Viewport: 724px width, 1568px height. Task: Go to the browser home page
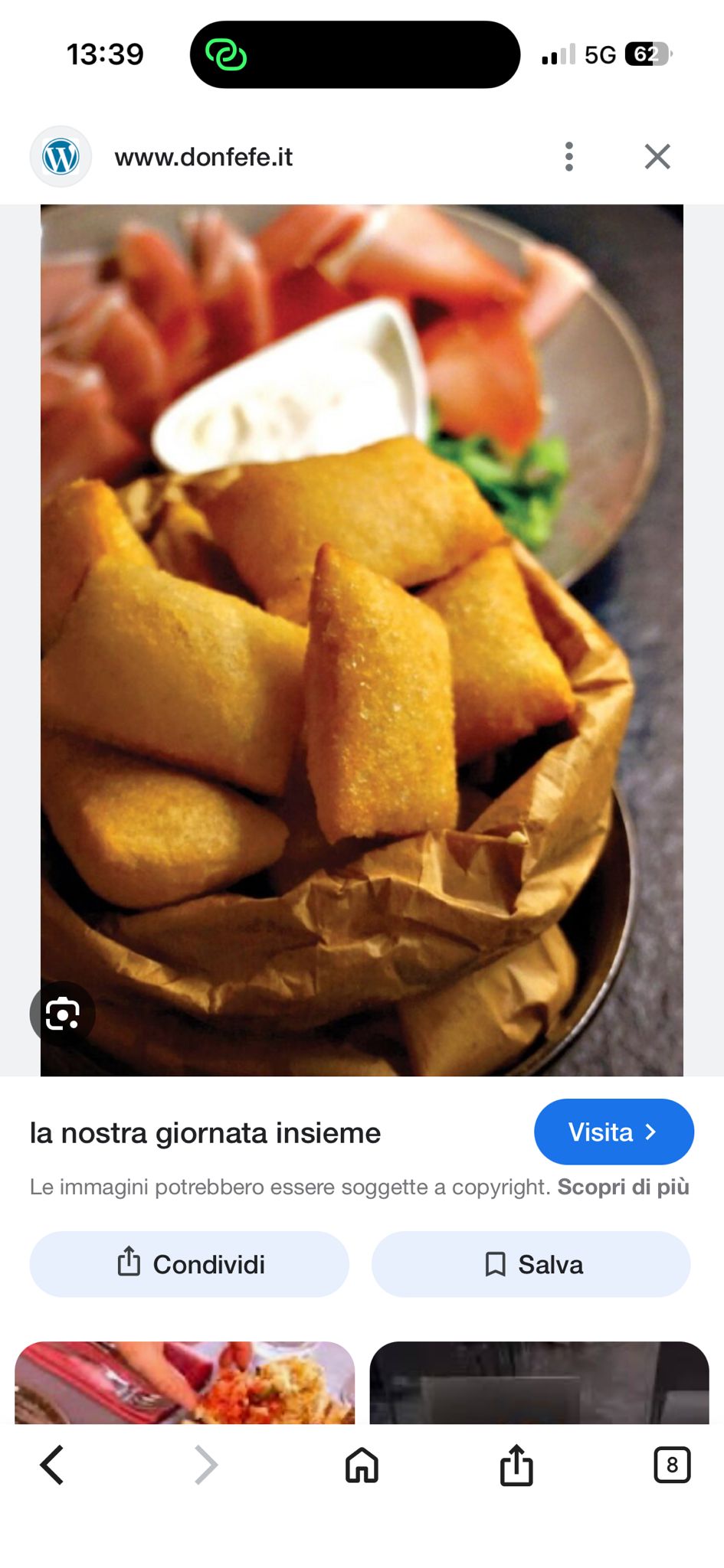362,1465
